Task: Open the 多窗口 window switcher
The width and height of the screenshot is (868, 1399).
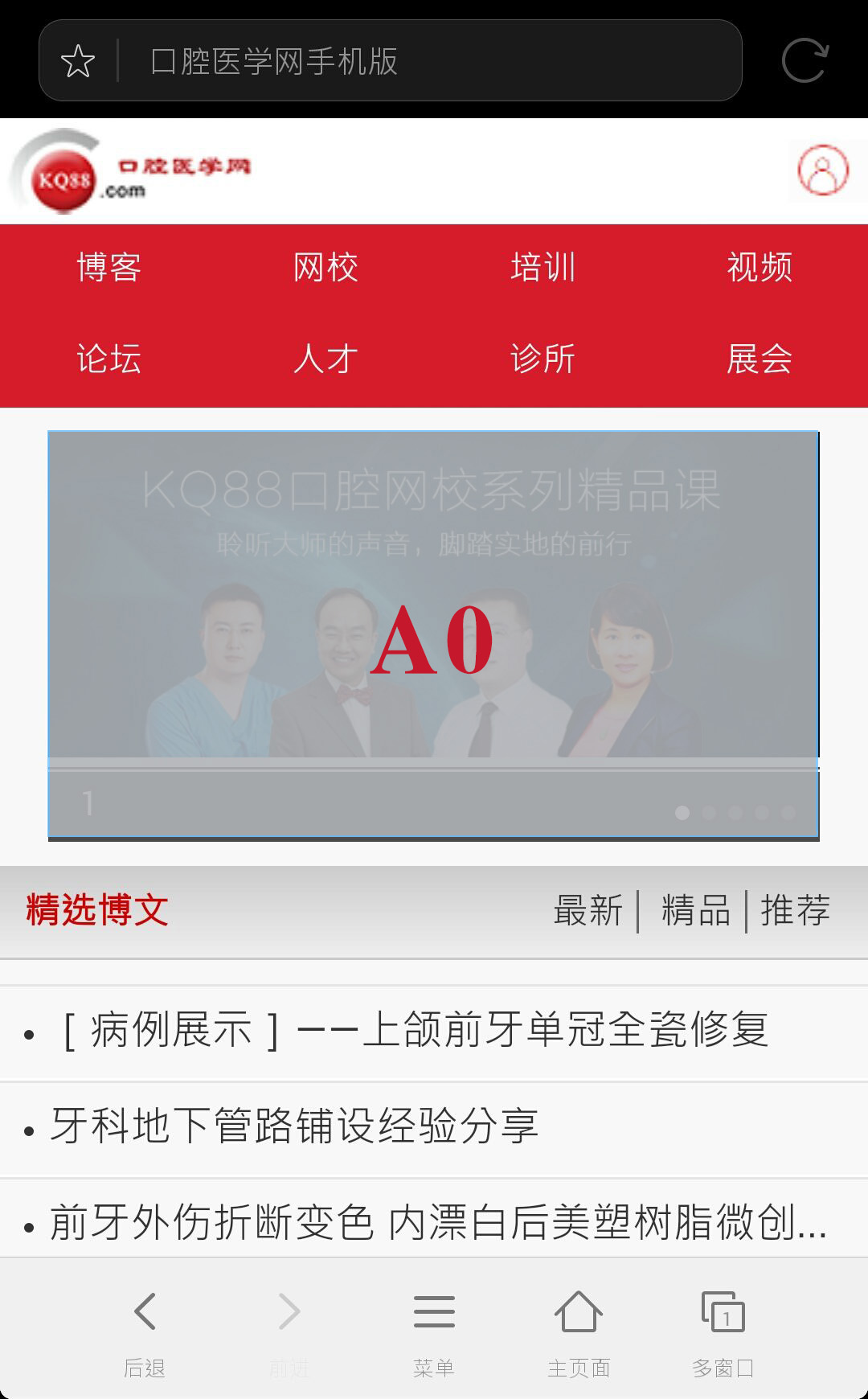Action: point(723,1328)
